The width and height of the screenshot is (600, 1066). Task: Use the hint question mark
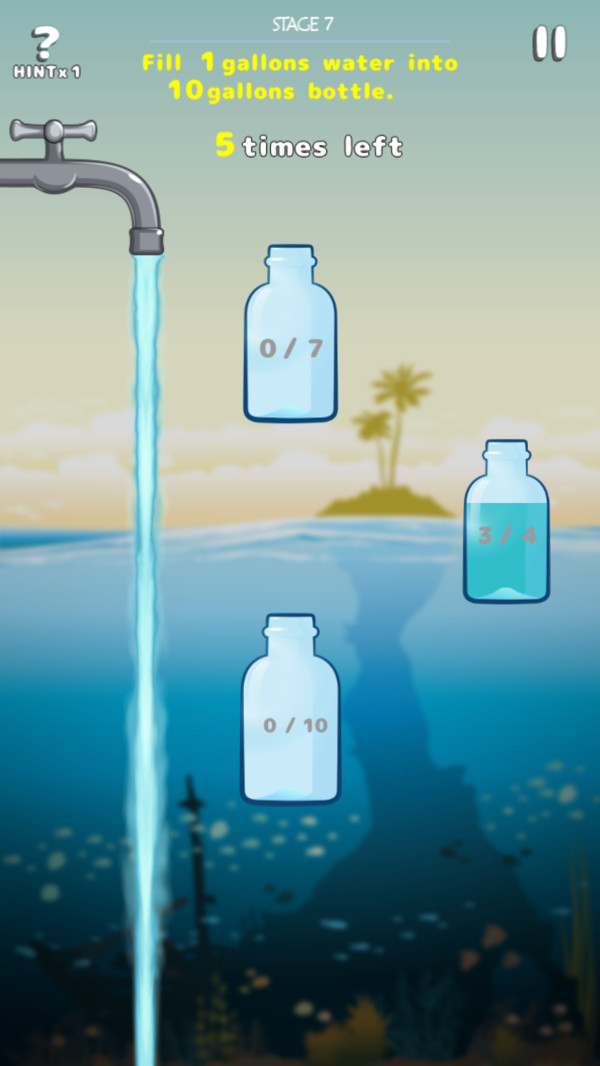click(x=45, y=50)
